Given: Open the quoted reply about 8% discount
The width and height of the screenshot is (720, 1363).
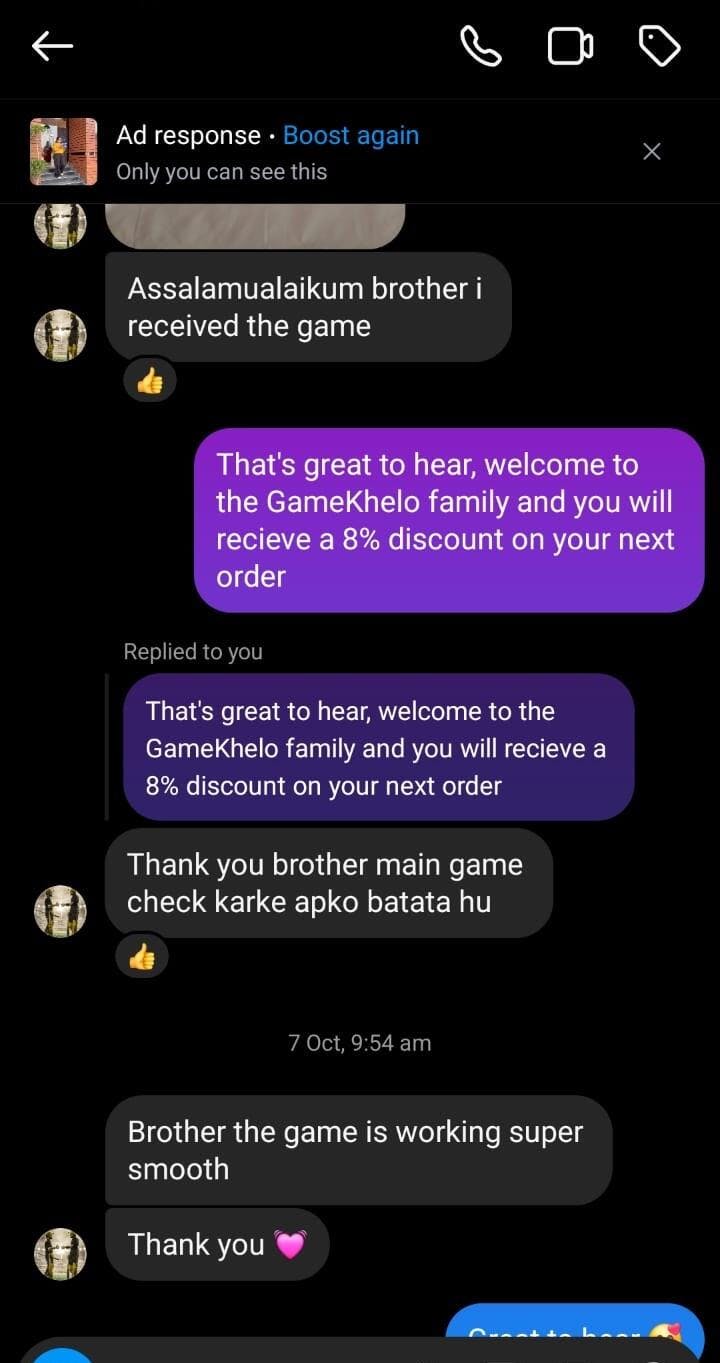Looking at the screenshot, I should pyautogui.click(x=378, y=747).
